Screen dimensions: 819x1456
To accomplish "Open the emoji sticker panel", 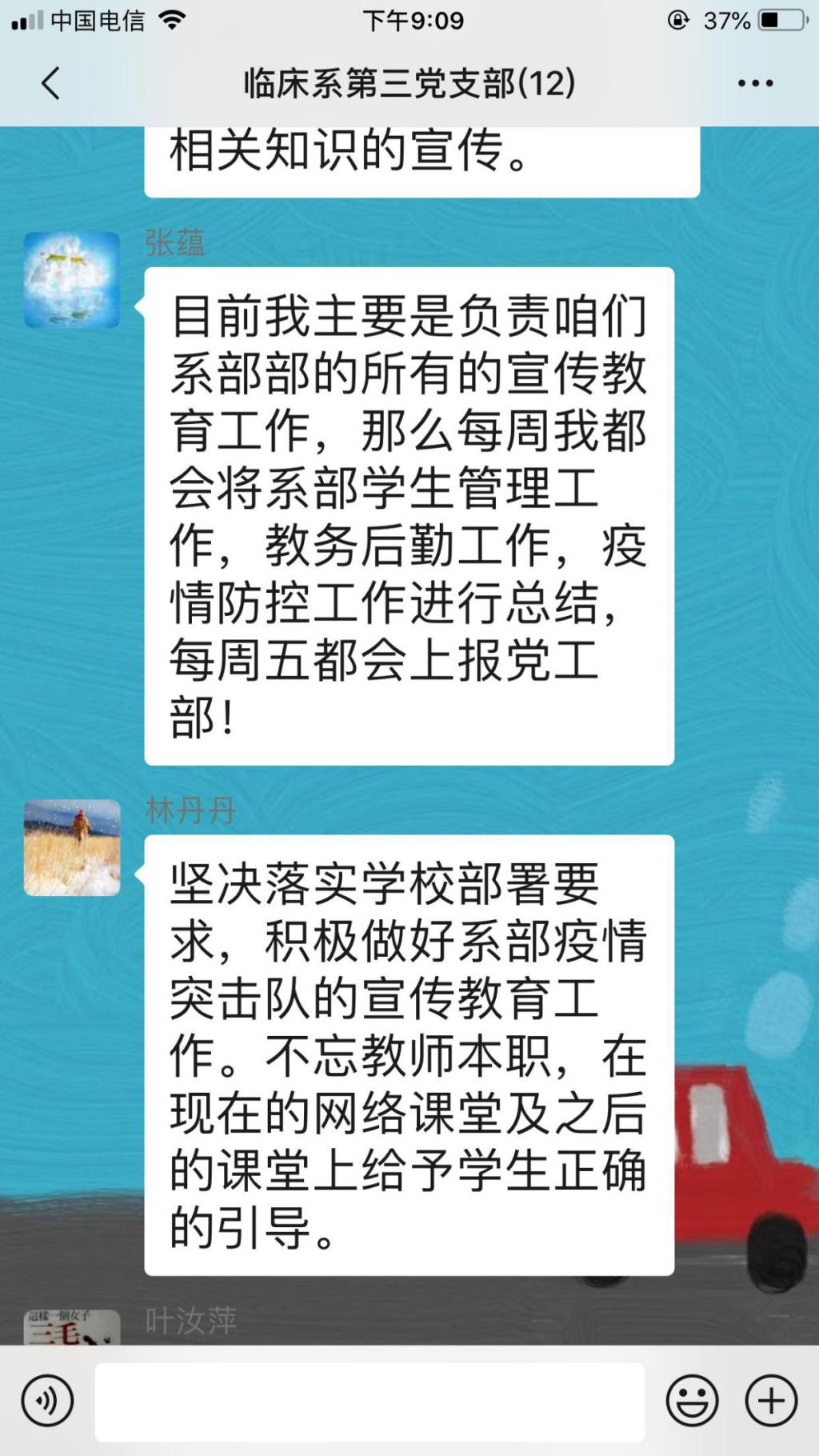I will coord(692,1401).
